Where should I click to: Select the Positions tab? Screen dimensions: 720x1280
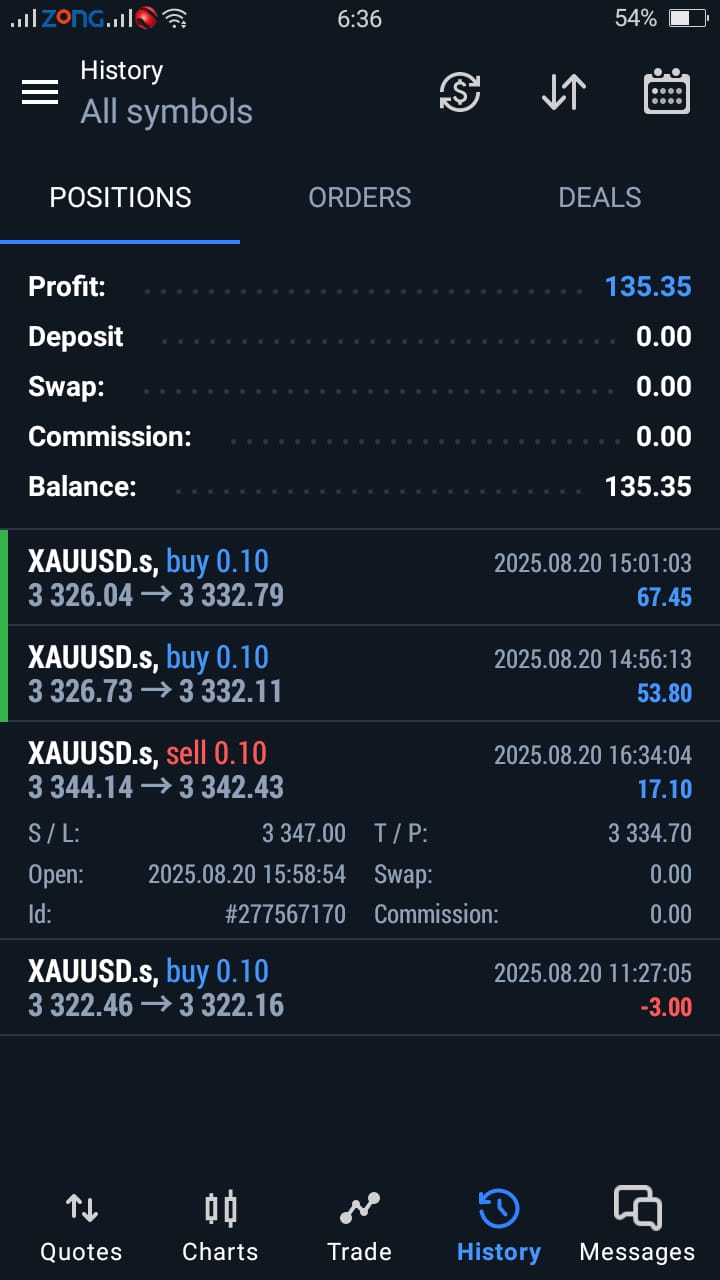coord(120,198)
